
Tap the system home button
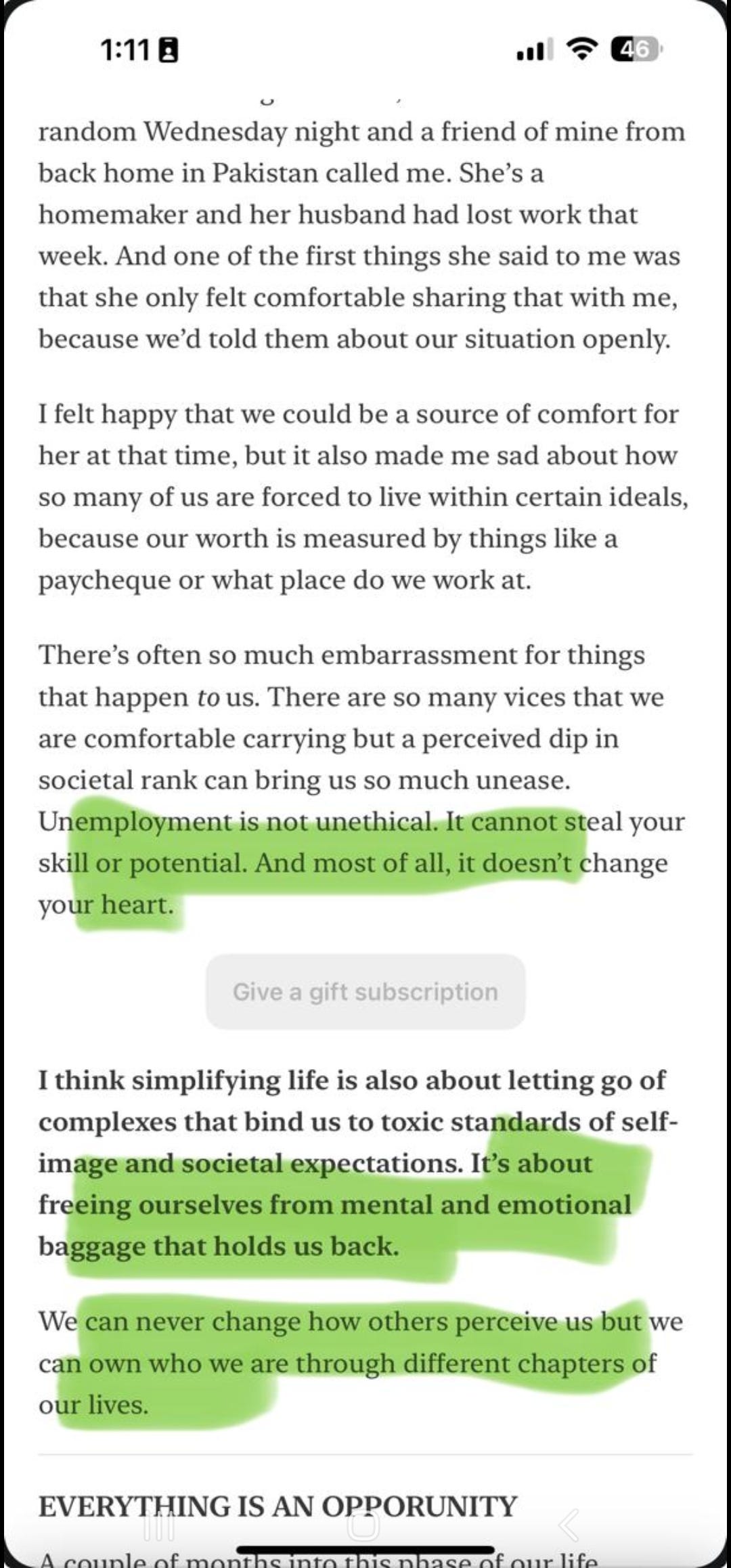364,1525
